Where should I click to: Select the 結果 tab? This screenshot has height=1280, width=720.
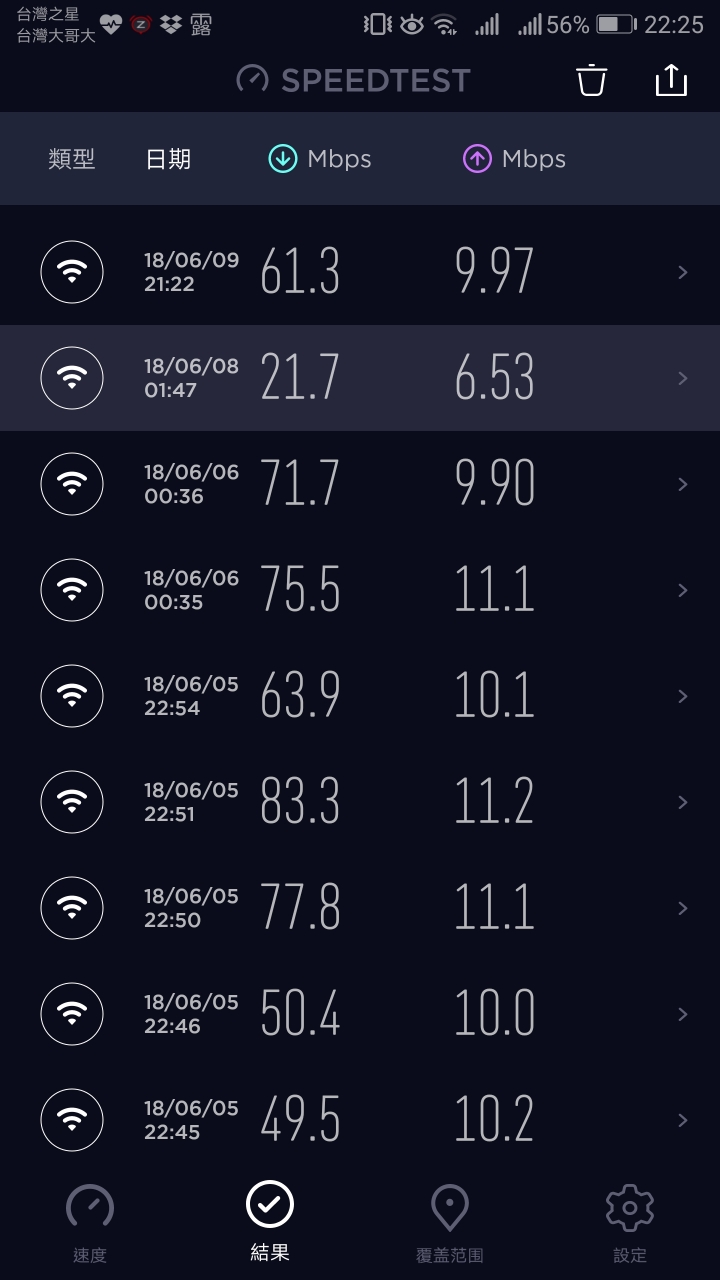[270, 1223]
